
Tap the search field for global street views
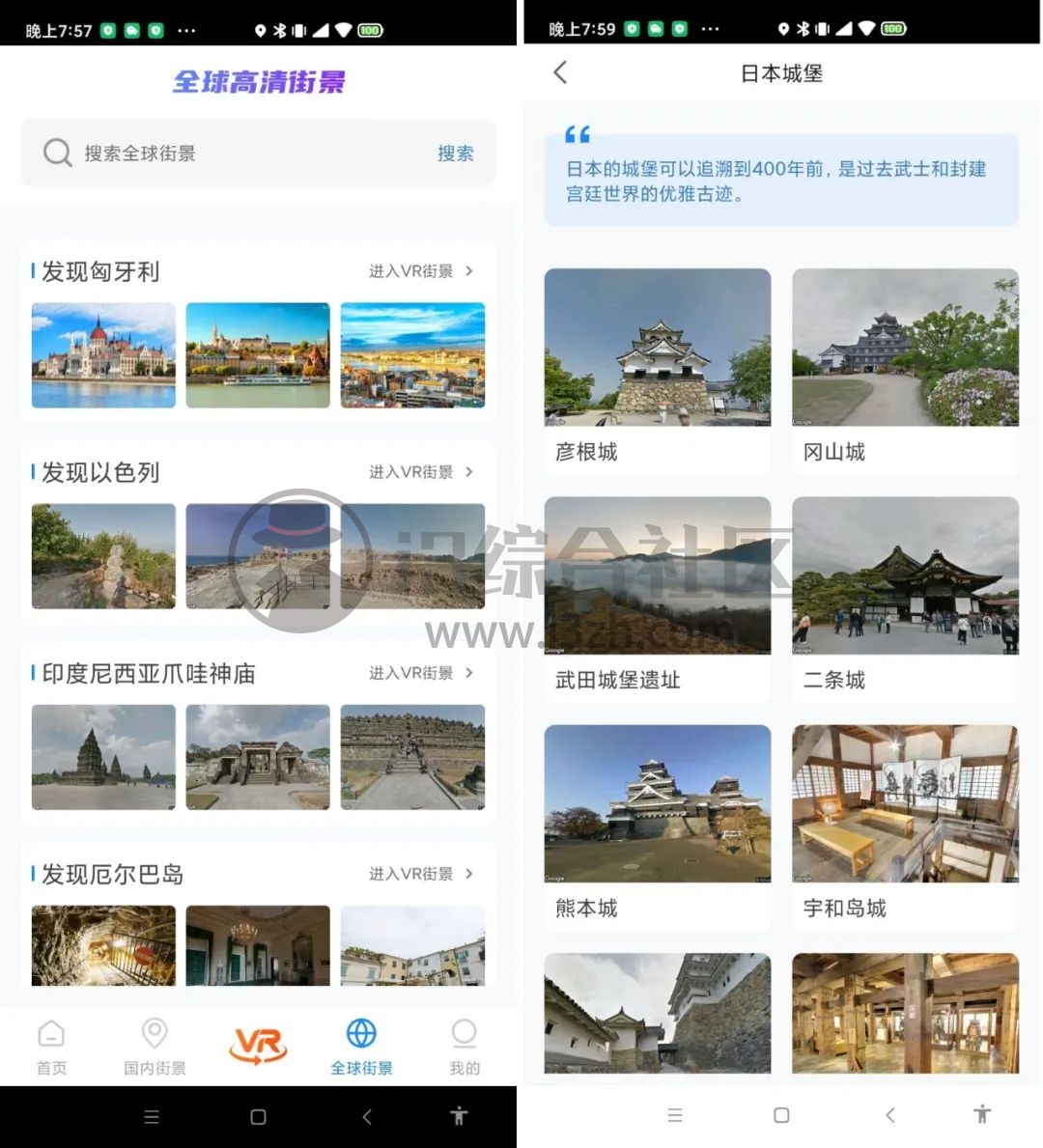click(232, 154)
